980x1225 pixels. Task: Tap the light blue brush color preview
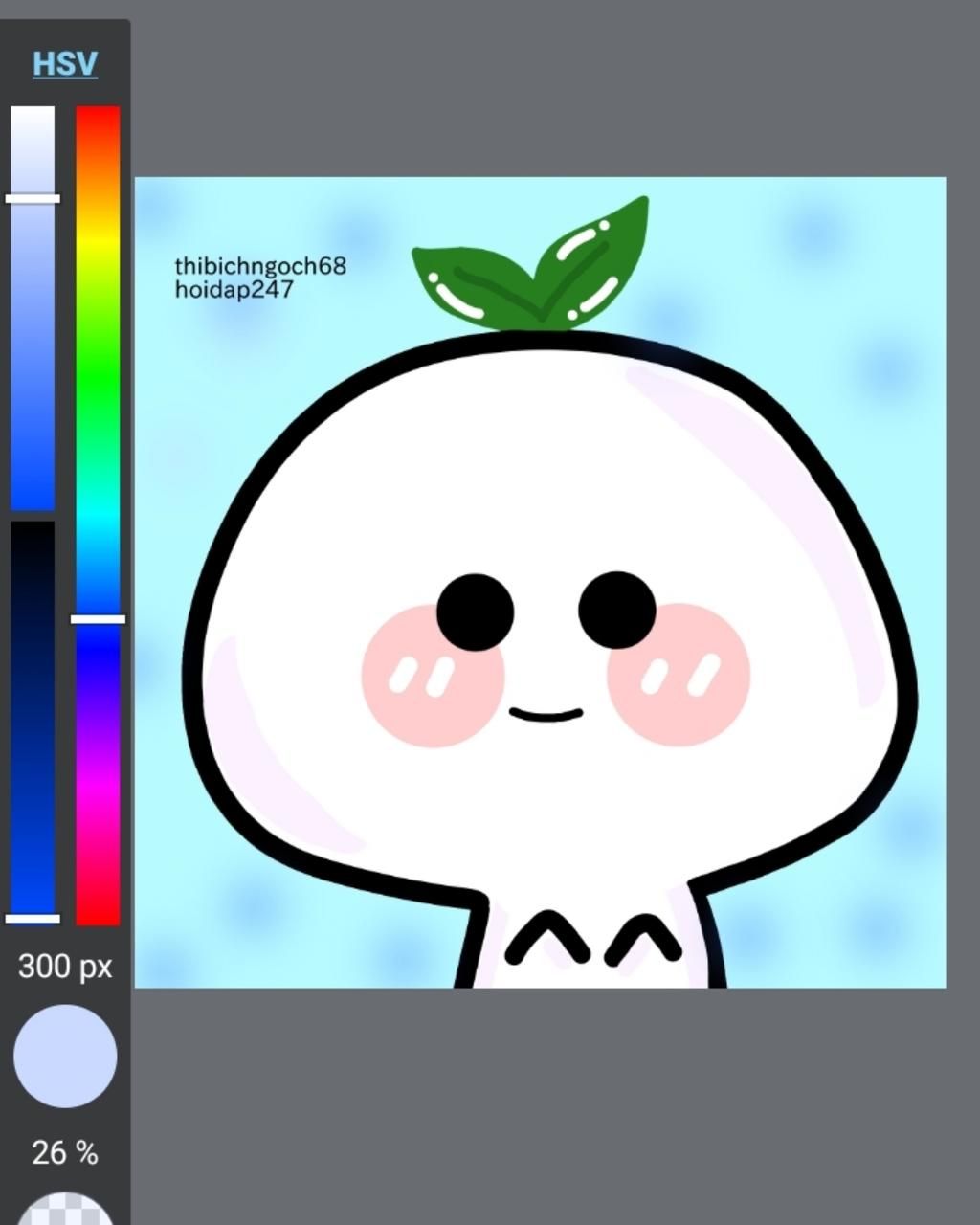[65, 1056]
